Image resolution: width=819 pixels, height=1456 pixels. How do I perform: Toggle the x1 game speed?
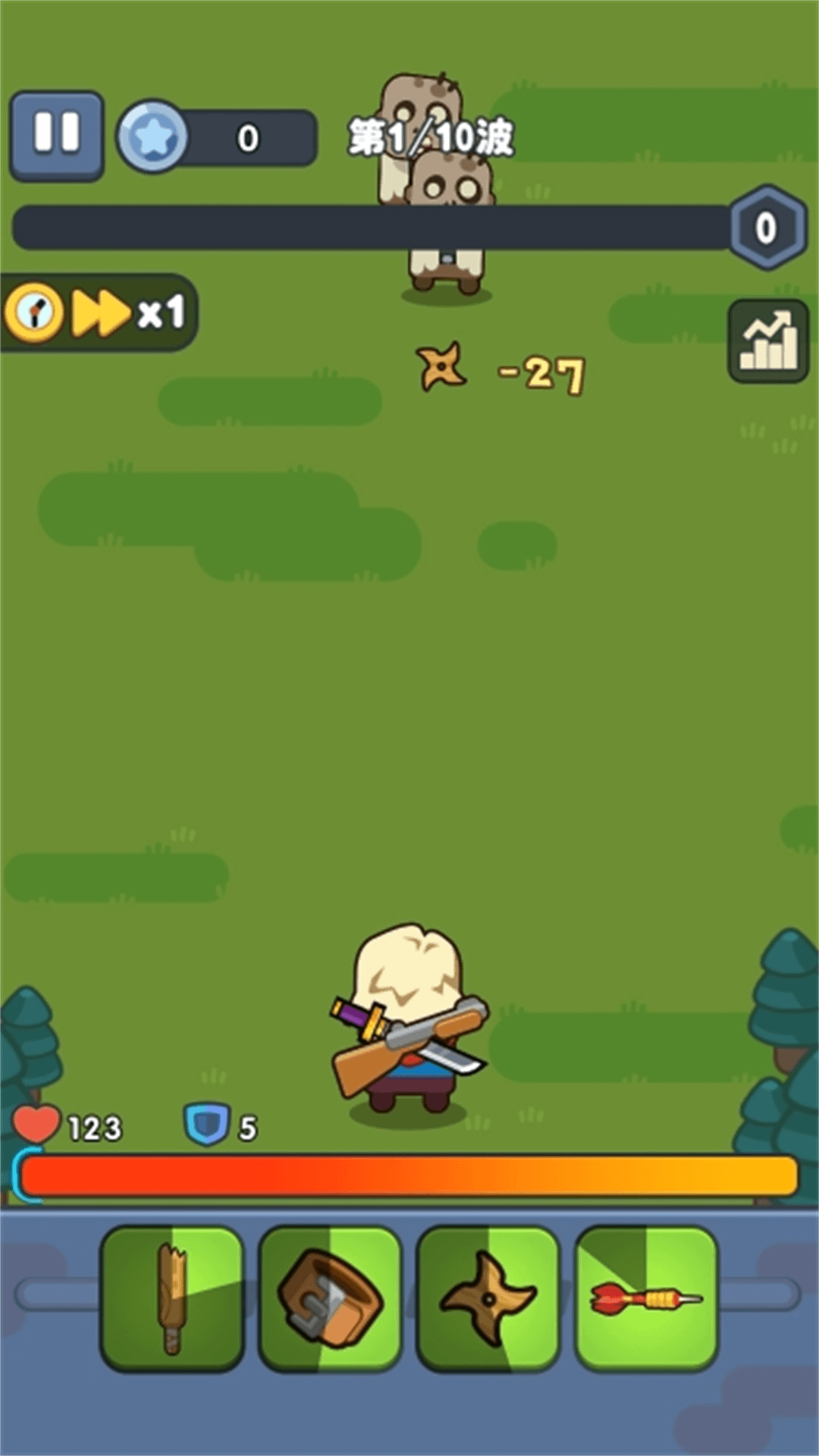99,312
